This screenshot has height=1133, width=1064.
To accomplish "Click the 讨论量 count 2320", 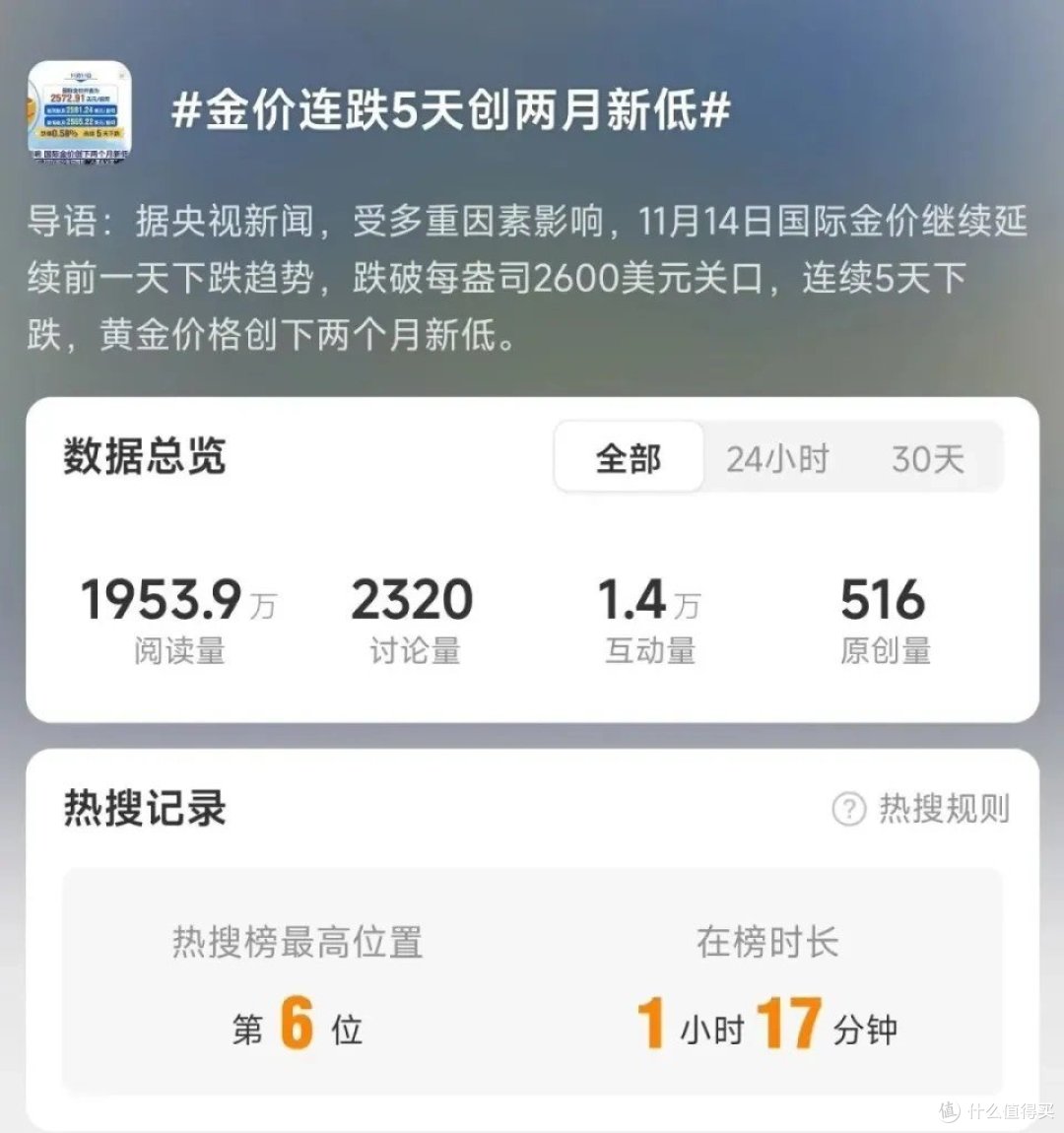I will pos(411,598).
